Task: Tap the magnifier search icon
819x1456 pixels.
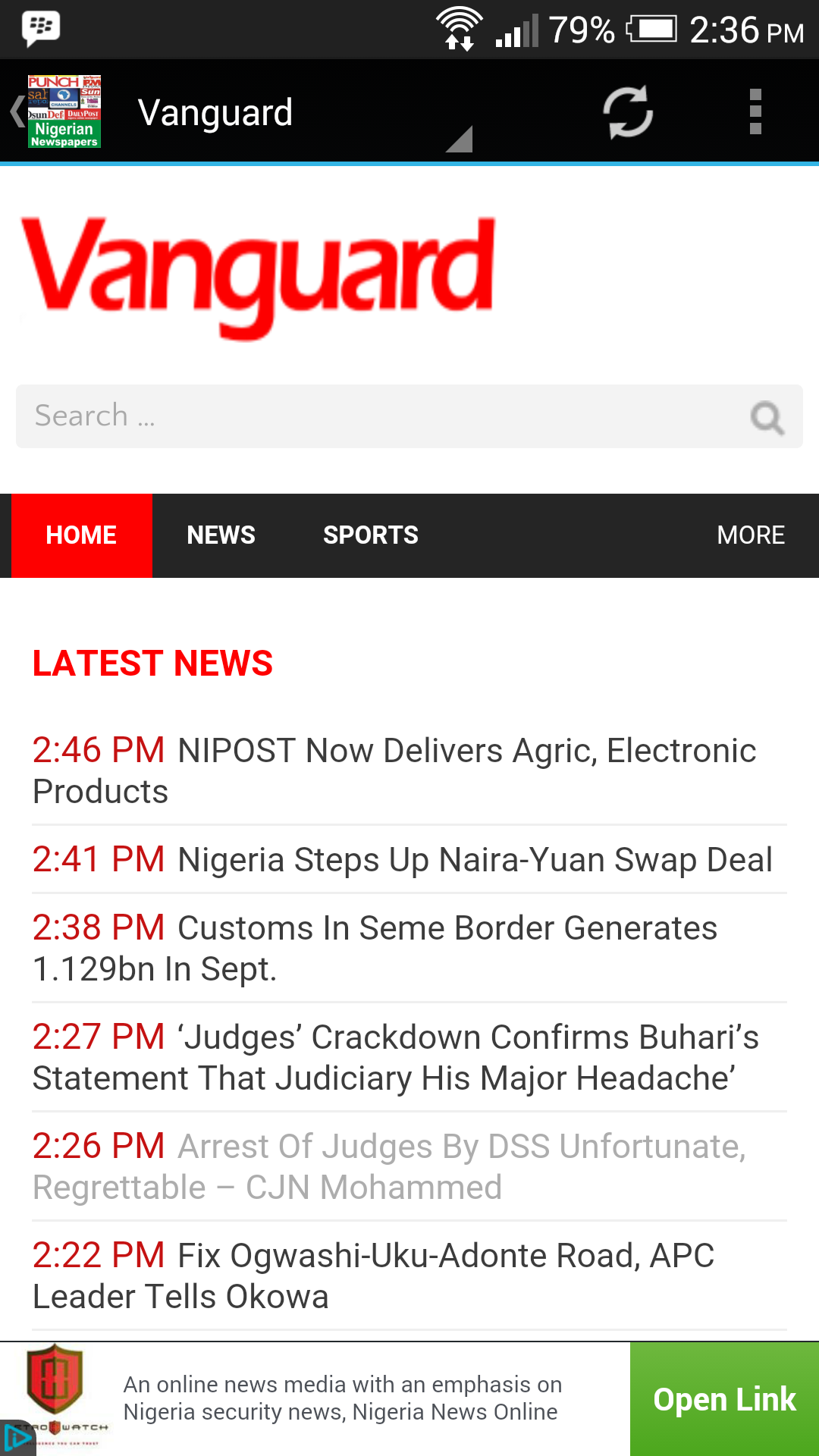Action: 767,417
